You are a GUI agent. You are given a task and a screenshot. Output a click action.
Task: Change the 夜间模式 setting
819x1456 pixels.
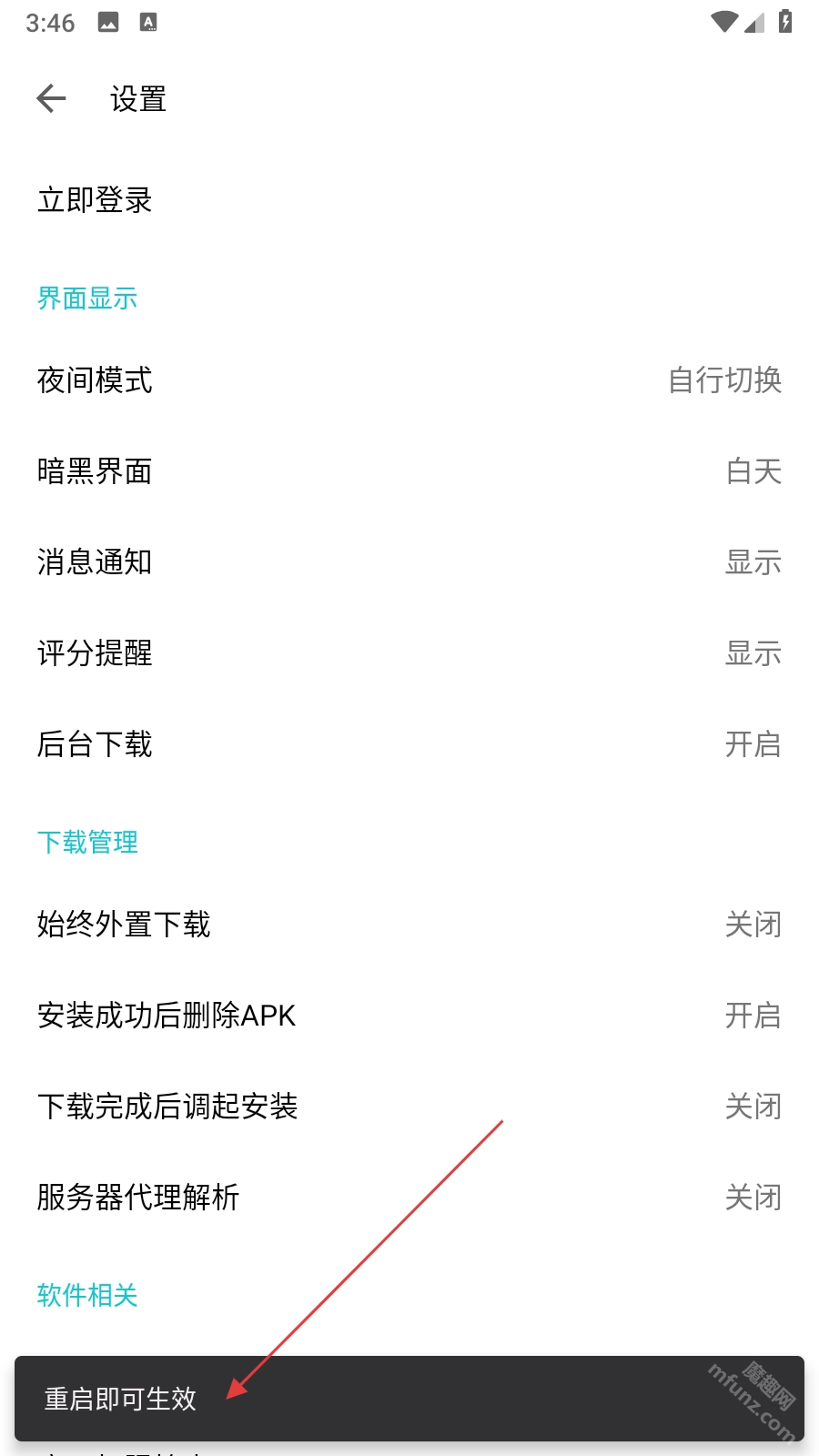pos(409,380)
